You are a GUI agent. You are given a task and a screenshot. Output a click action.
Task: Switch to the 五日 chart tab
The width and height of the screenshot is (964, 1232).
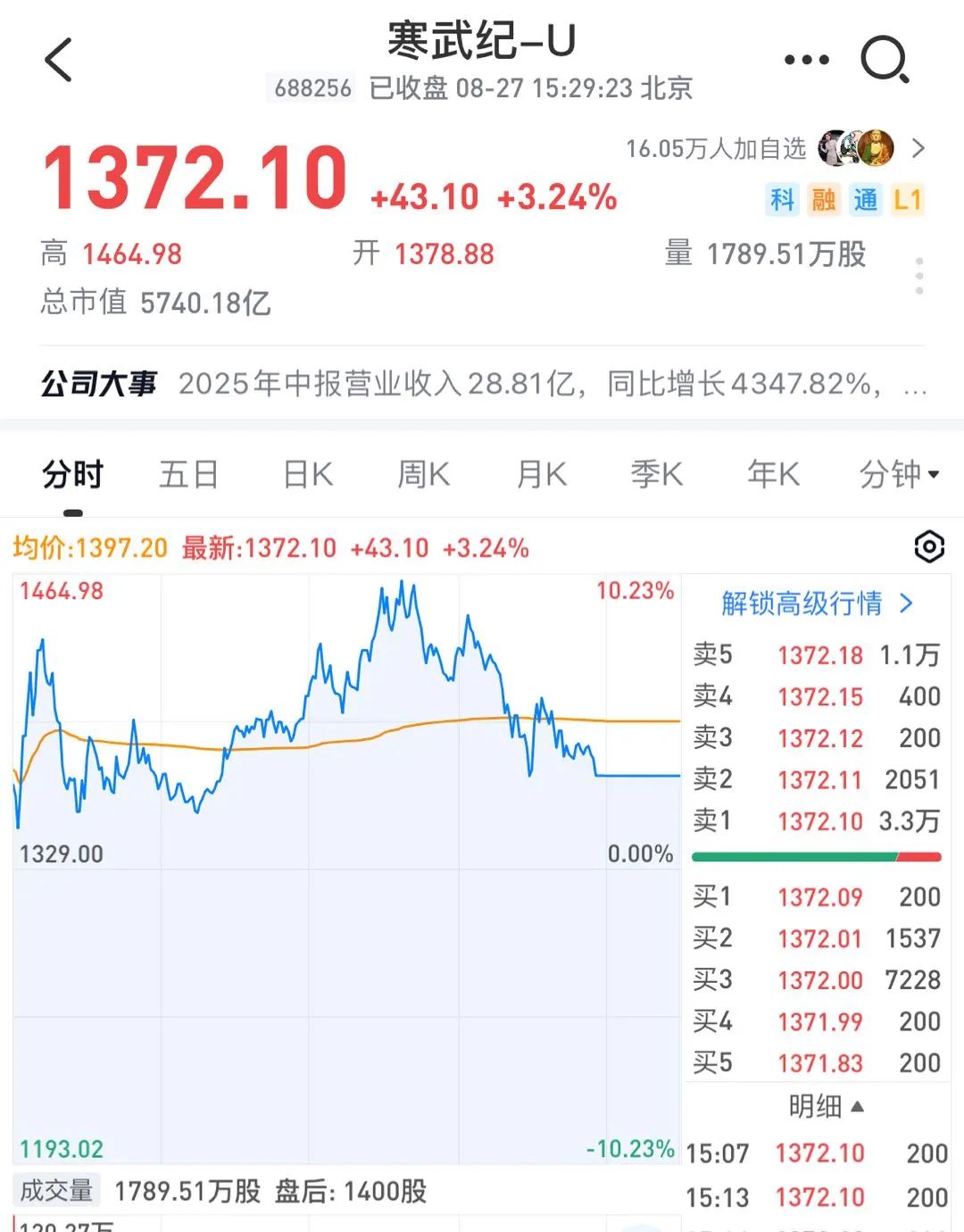click(x=188, y=474)
